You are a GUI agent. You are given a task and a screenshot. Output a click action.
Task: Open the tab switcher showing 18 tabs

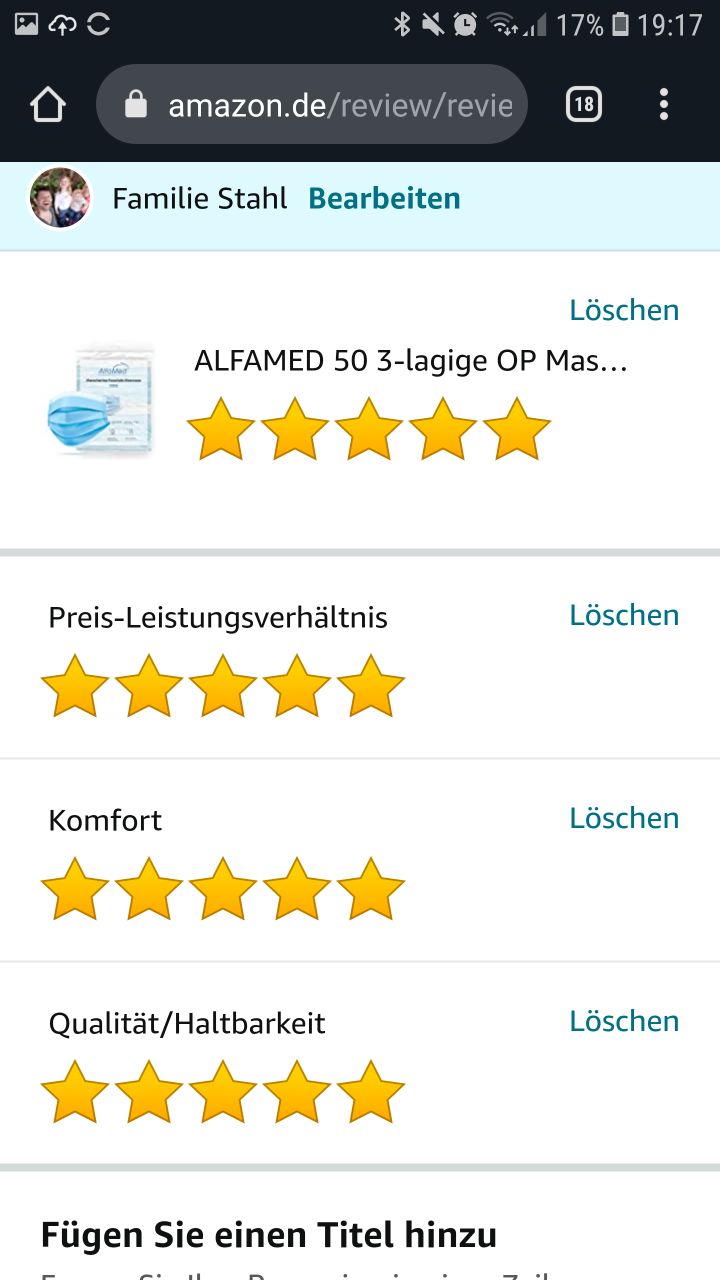[584, 104]
